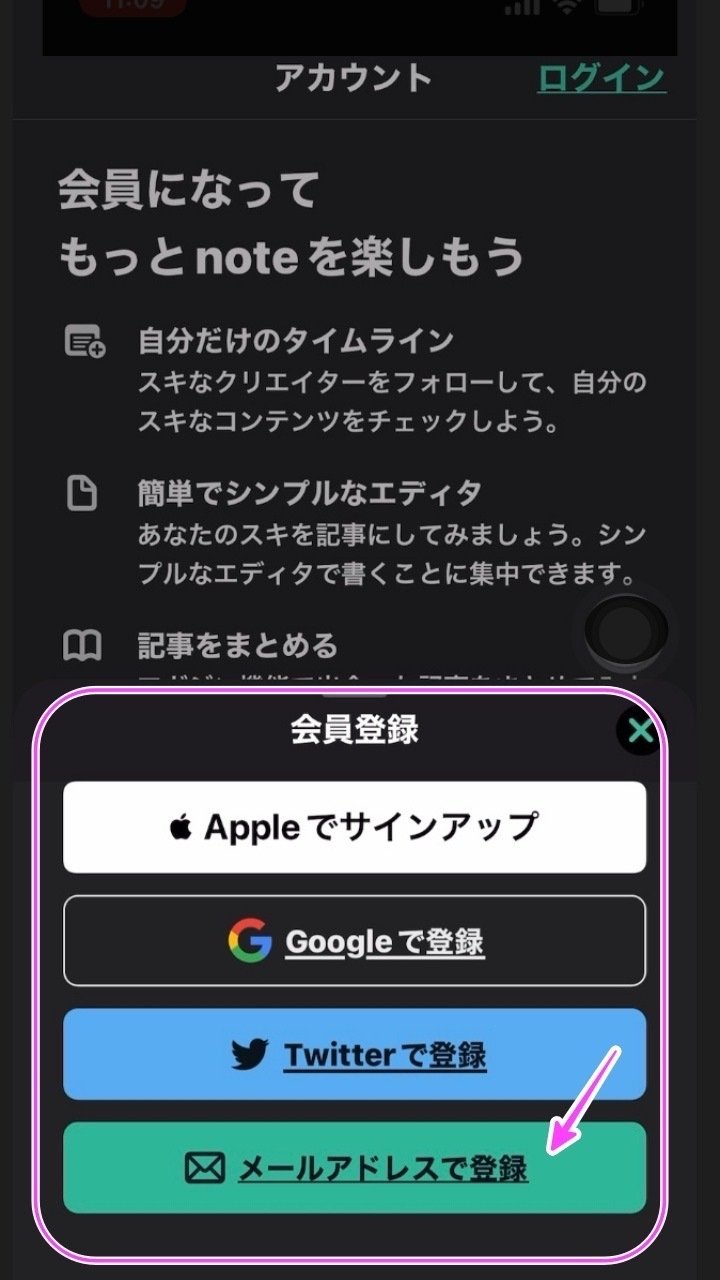This screenshot has width=720, height=1280.
Task: Sign up with Apple
Action: [354, 827]
